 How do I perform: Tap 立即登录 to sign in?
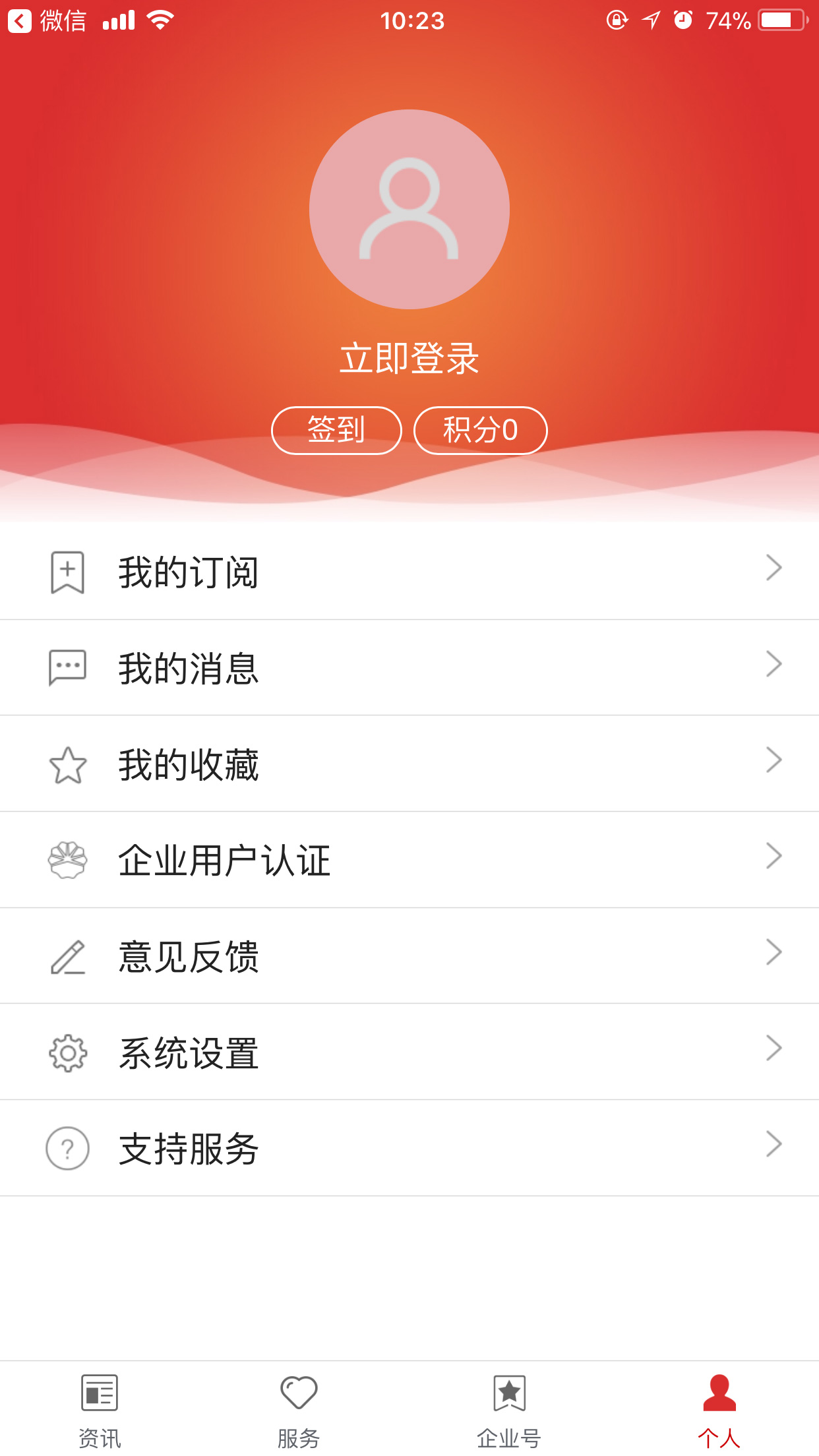pyautogui.click(x=409, y=358)
